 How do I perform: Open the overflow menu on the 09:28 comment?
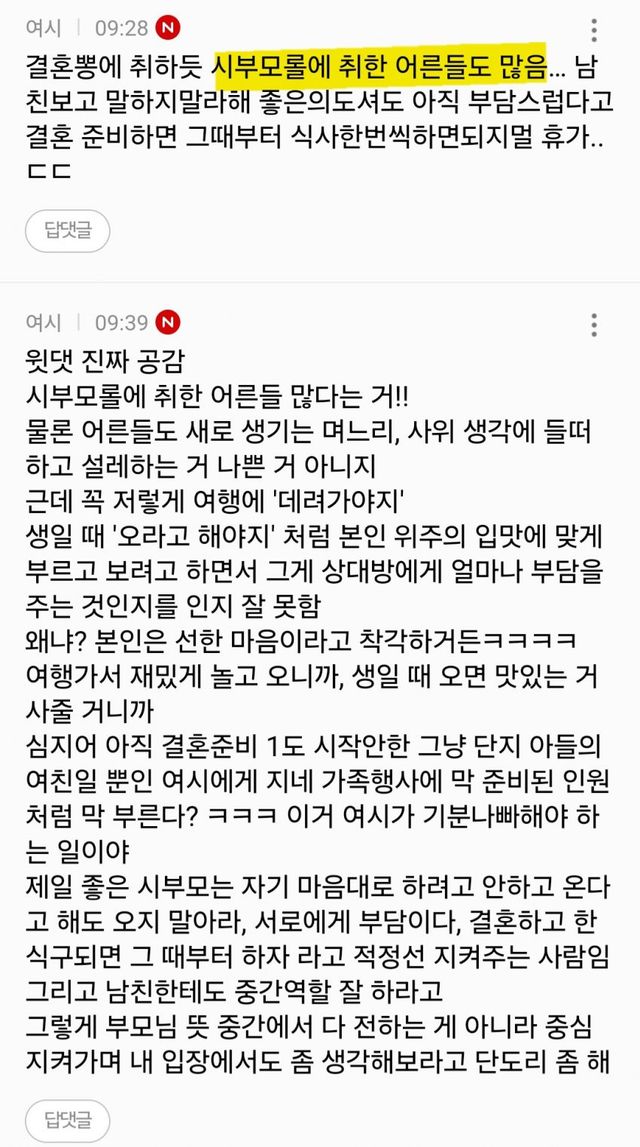[594, 30]
